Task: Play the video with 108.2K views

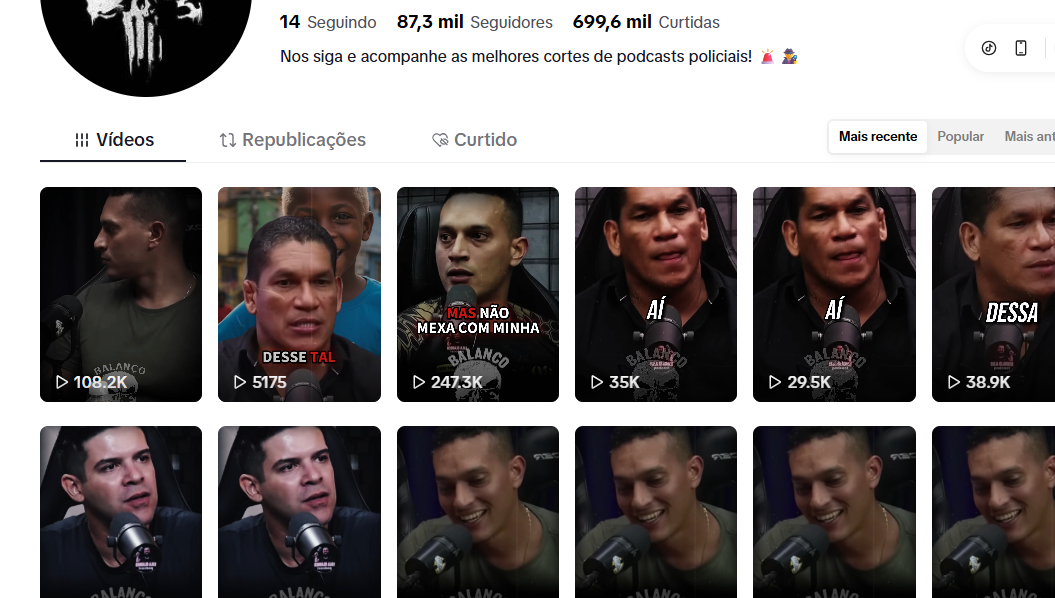Action: pyautogui.click(x=121, y=294)
